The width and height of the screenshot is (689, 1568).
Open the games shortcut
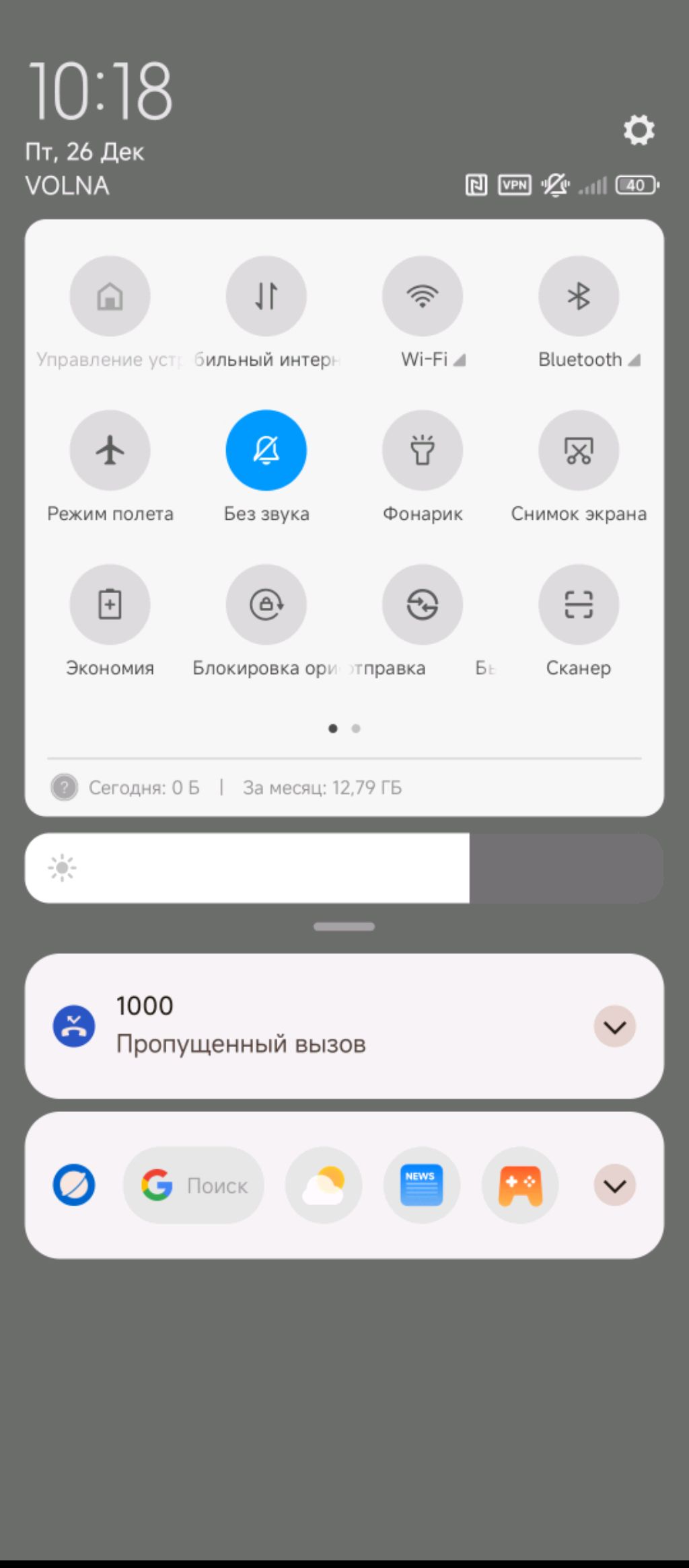[519, 1185]
